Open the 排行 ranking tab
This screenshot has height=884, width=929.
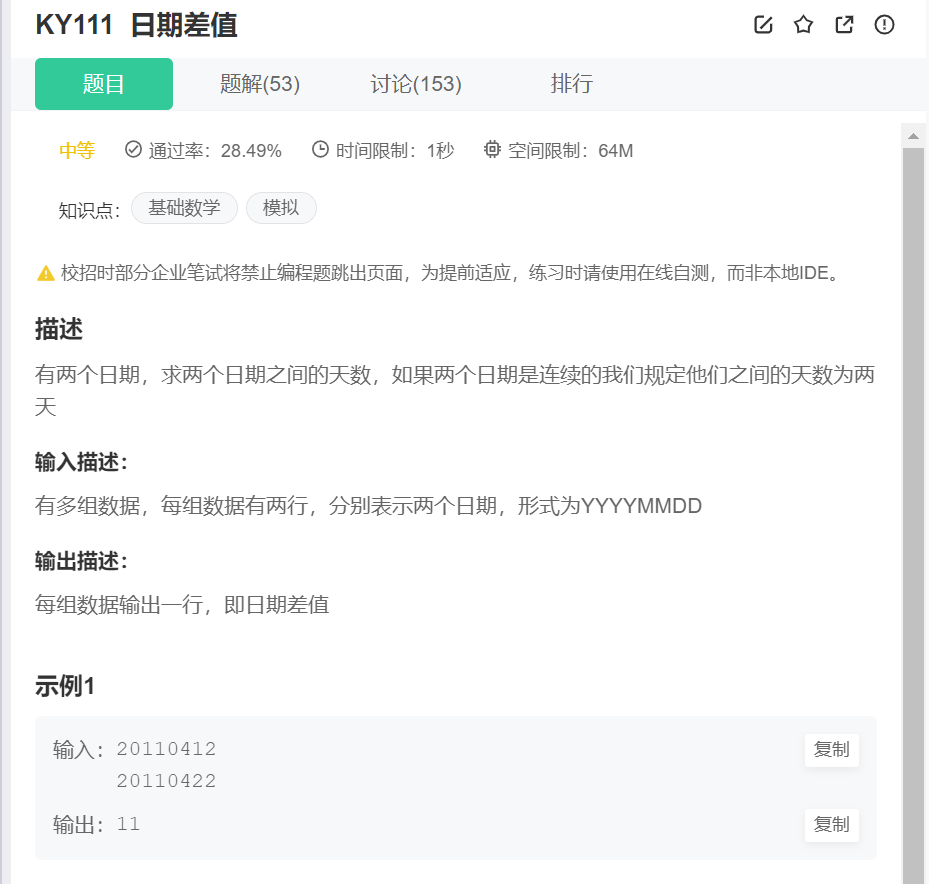572,84
